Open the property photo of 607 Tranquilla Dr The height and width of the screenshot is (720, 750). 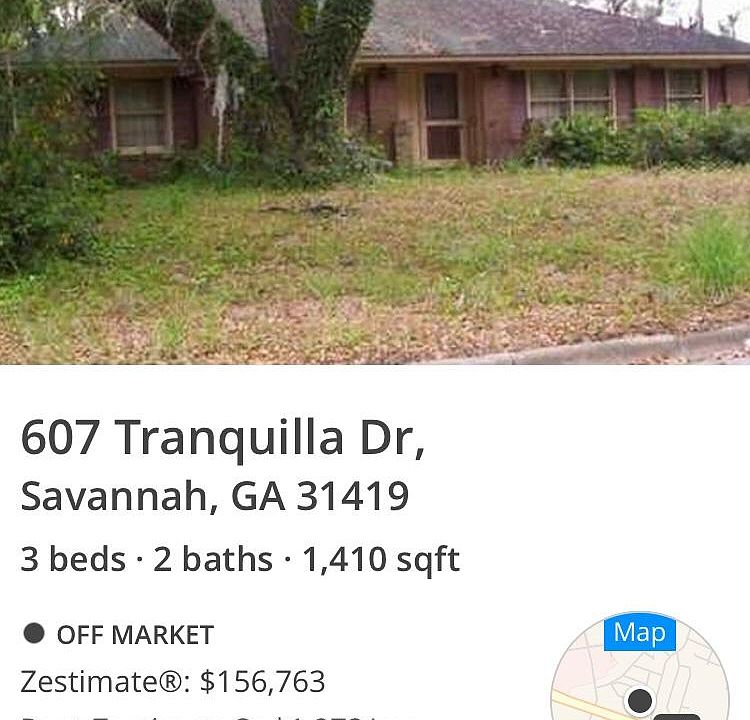click(x=375, y=180)
